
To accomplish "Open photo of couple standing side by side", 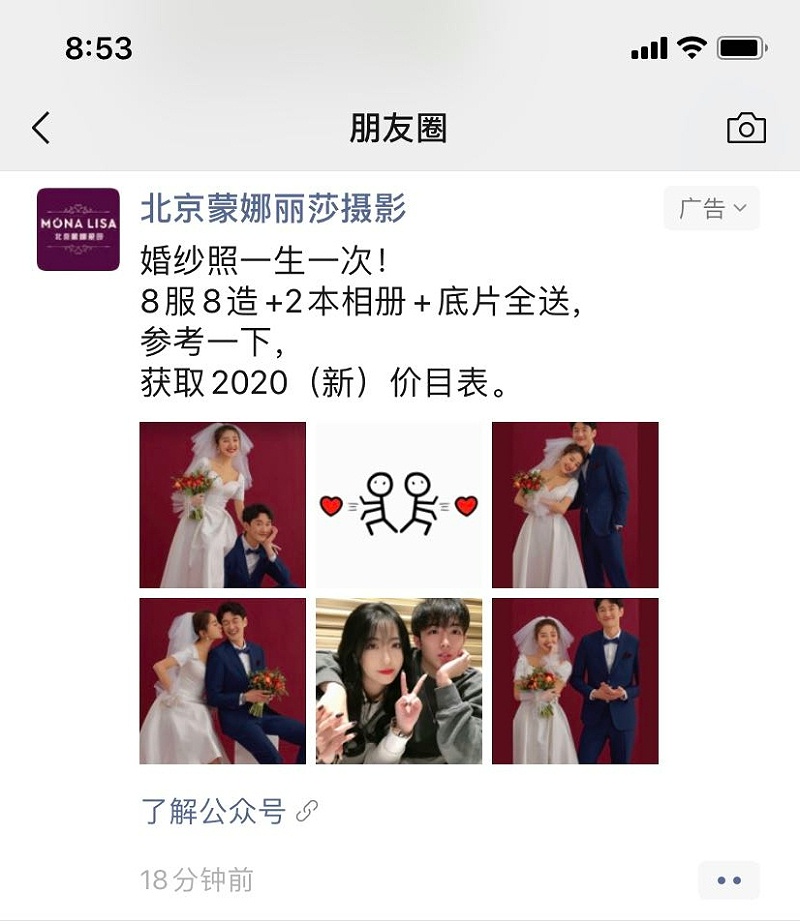I will [575, 681].
